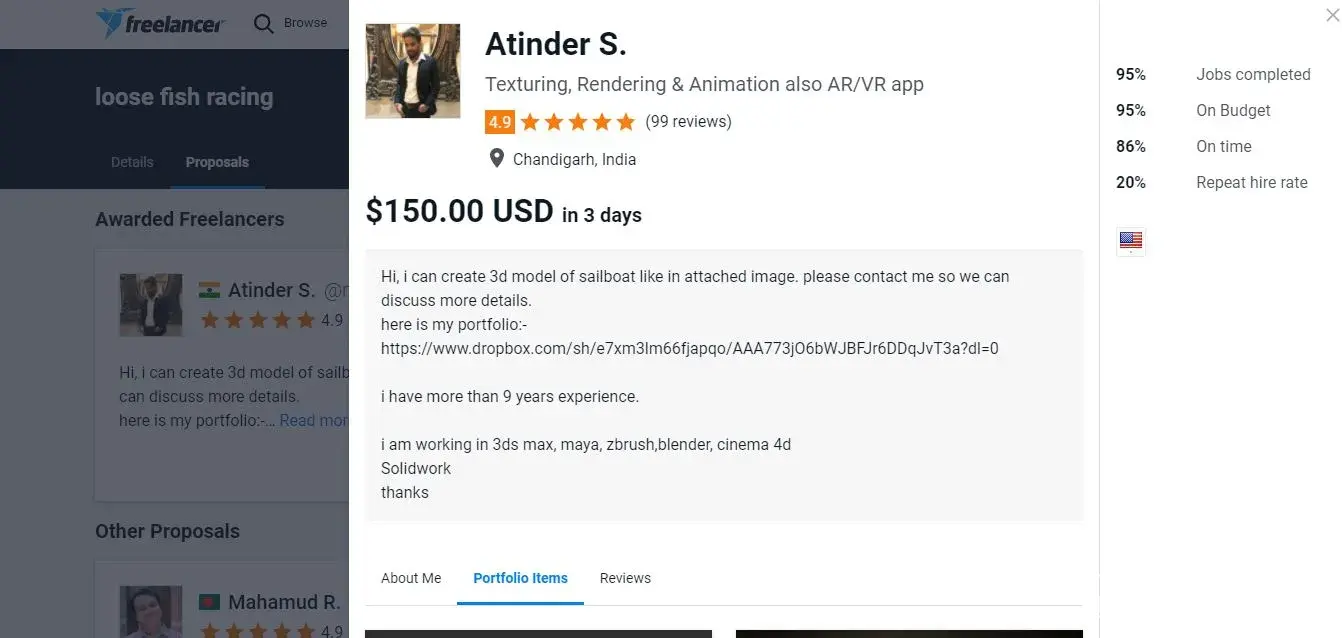This screenshot has height=638, width=1342.
Task: Switch to the project Details tab
Action: (x=132, y=162)
